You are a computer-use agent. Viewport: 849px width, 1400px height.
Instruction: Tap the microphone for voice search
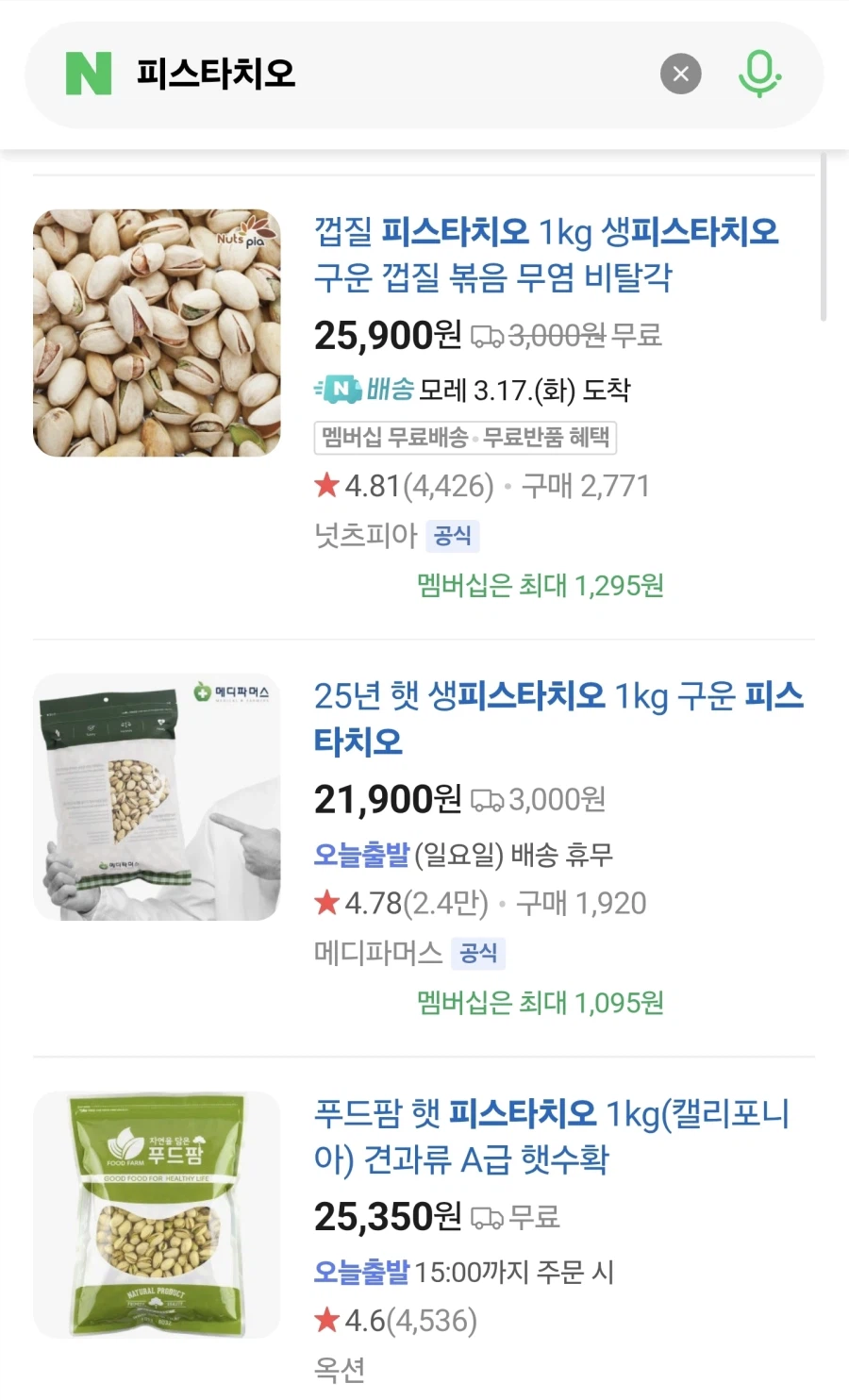pyautogui.click(x=760, y=72)
